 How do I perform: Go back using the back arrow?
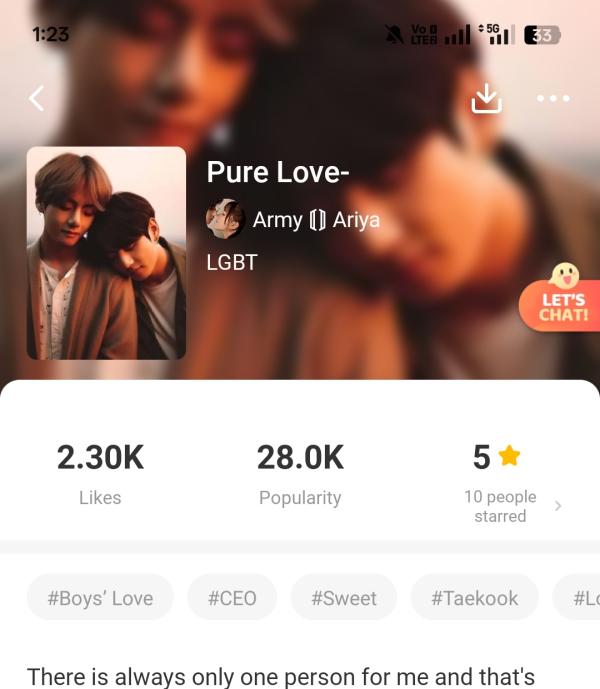tap(37, 98)
